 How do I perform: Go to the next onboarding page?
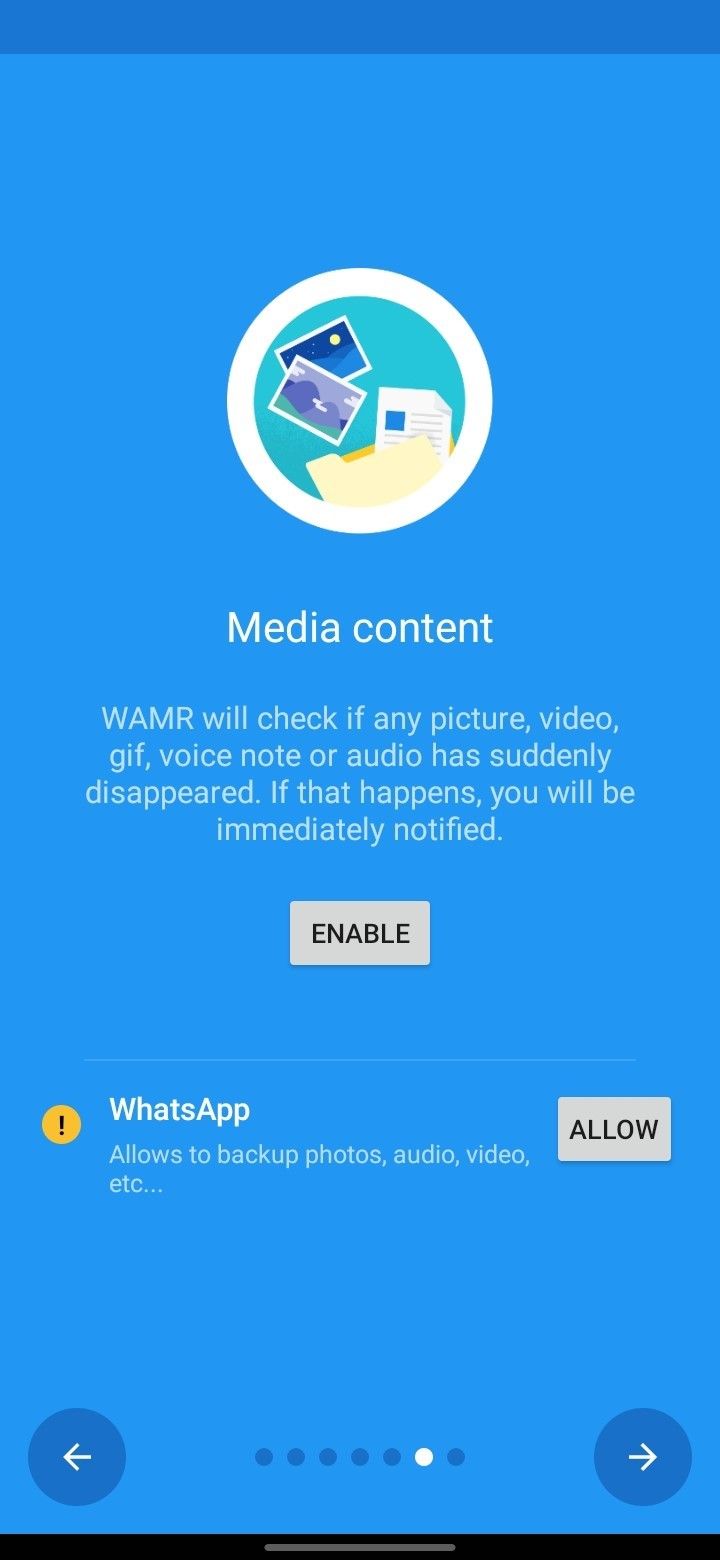click(642, 1457)
